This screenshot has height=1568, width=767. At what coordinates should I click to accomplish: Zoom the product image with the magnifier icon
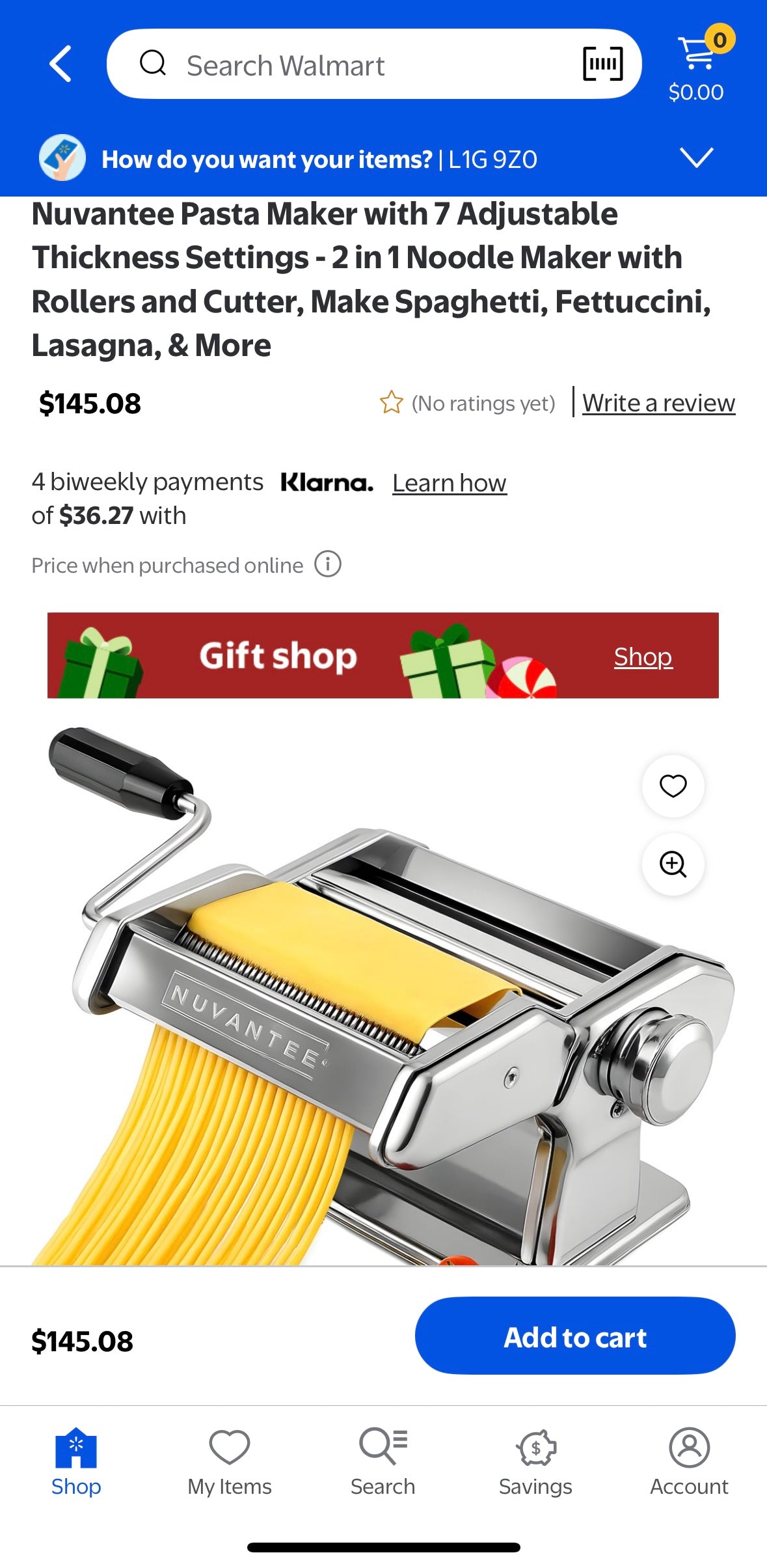pyautogui.click(x=673, y=864)
